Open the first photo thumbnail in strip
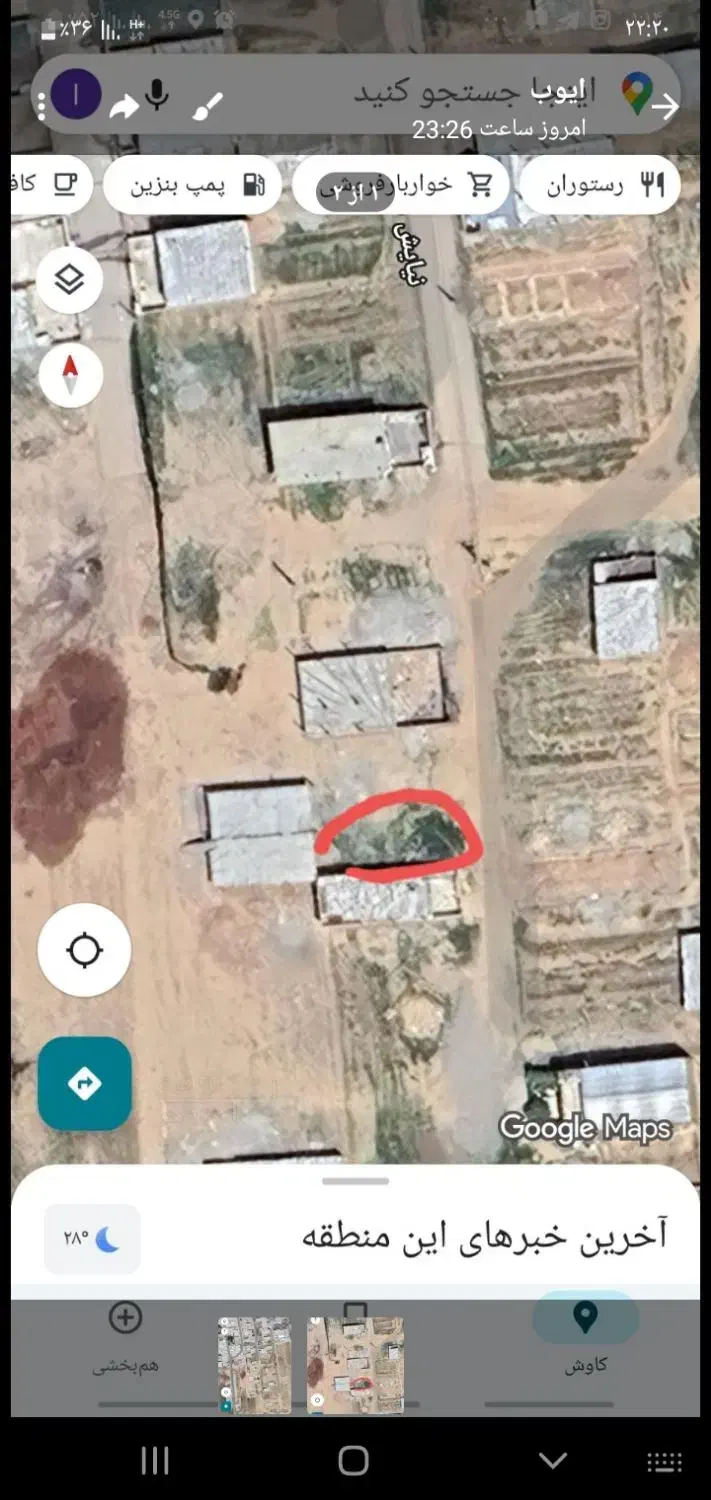 254,1365
